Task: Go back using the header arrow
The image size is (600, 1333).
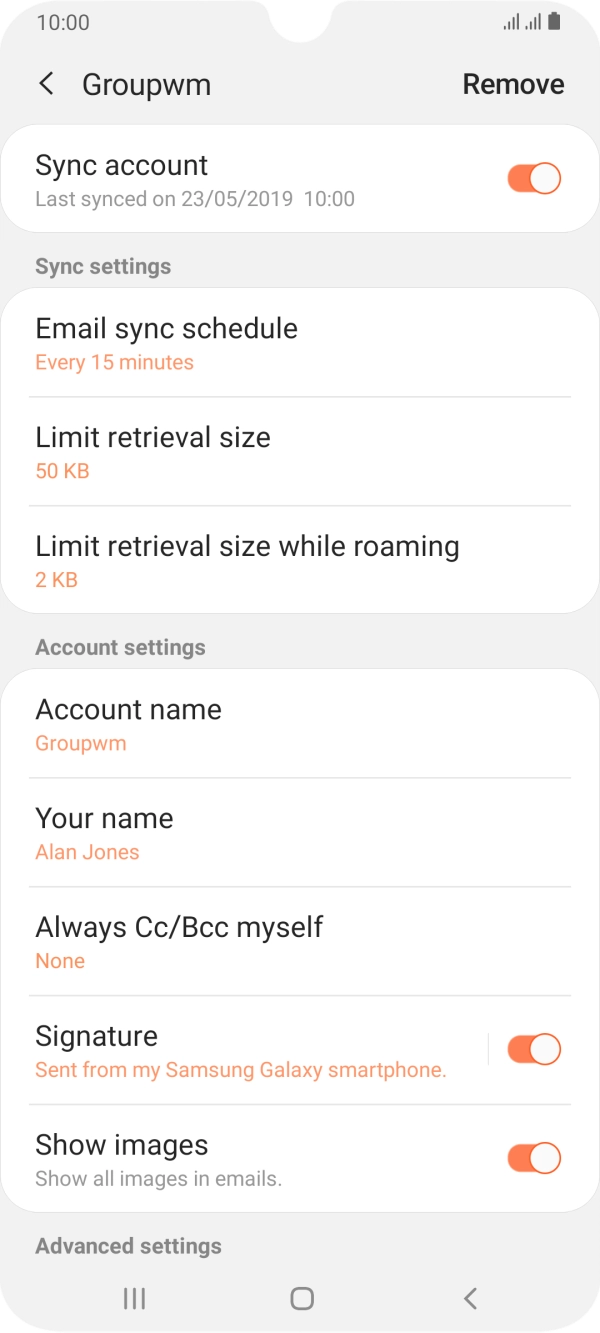Action: [x=46, y=84]
